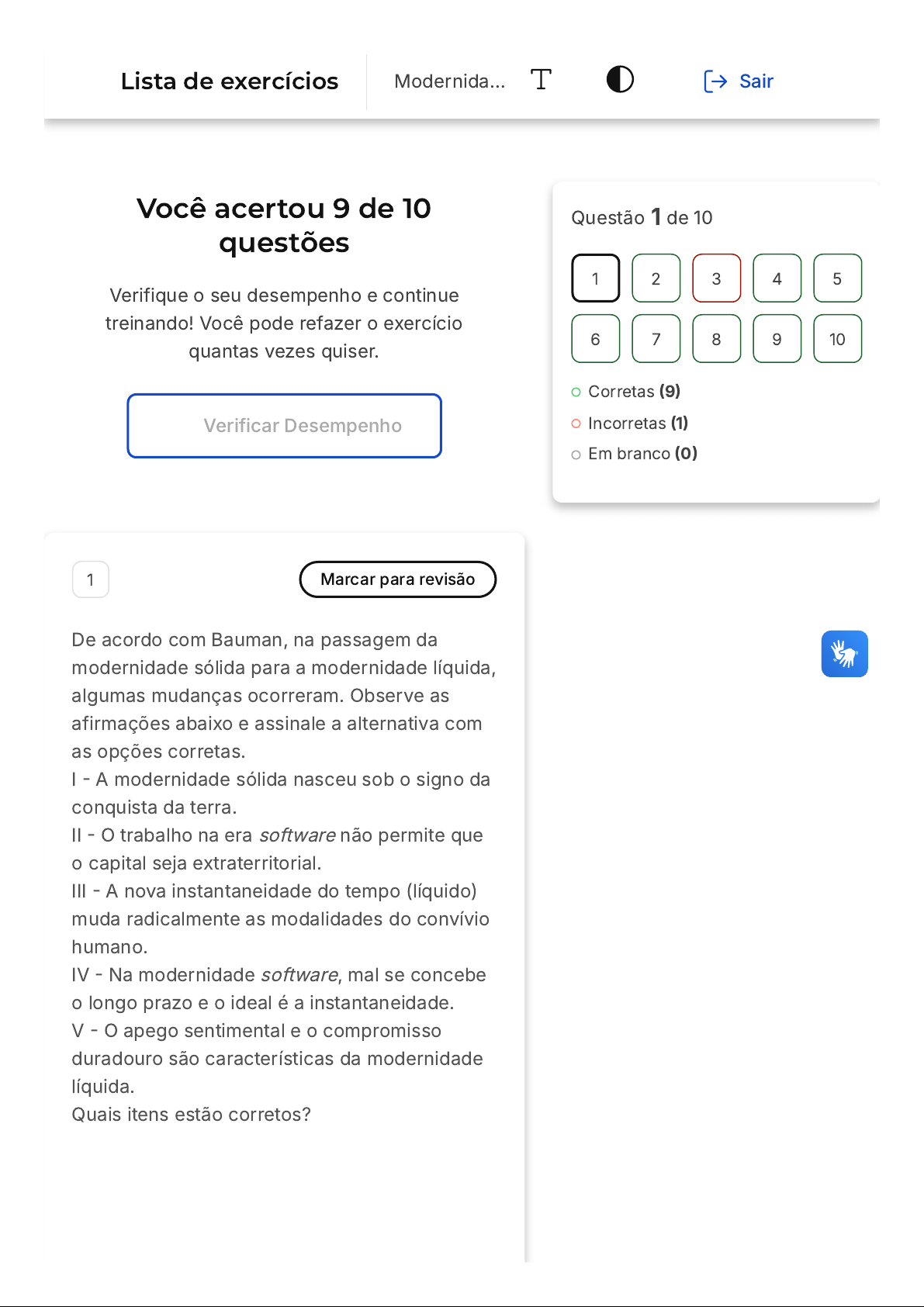Open incorrect question 3
This screenshot has height=1307, width=924.
tap(716, 278)
